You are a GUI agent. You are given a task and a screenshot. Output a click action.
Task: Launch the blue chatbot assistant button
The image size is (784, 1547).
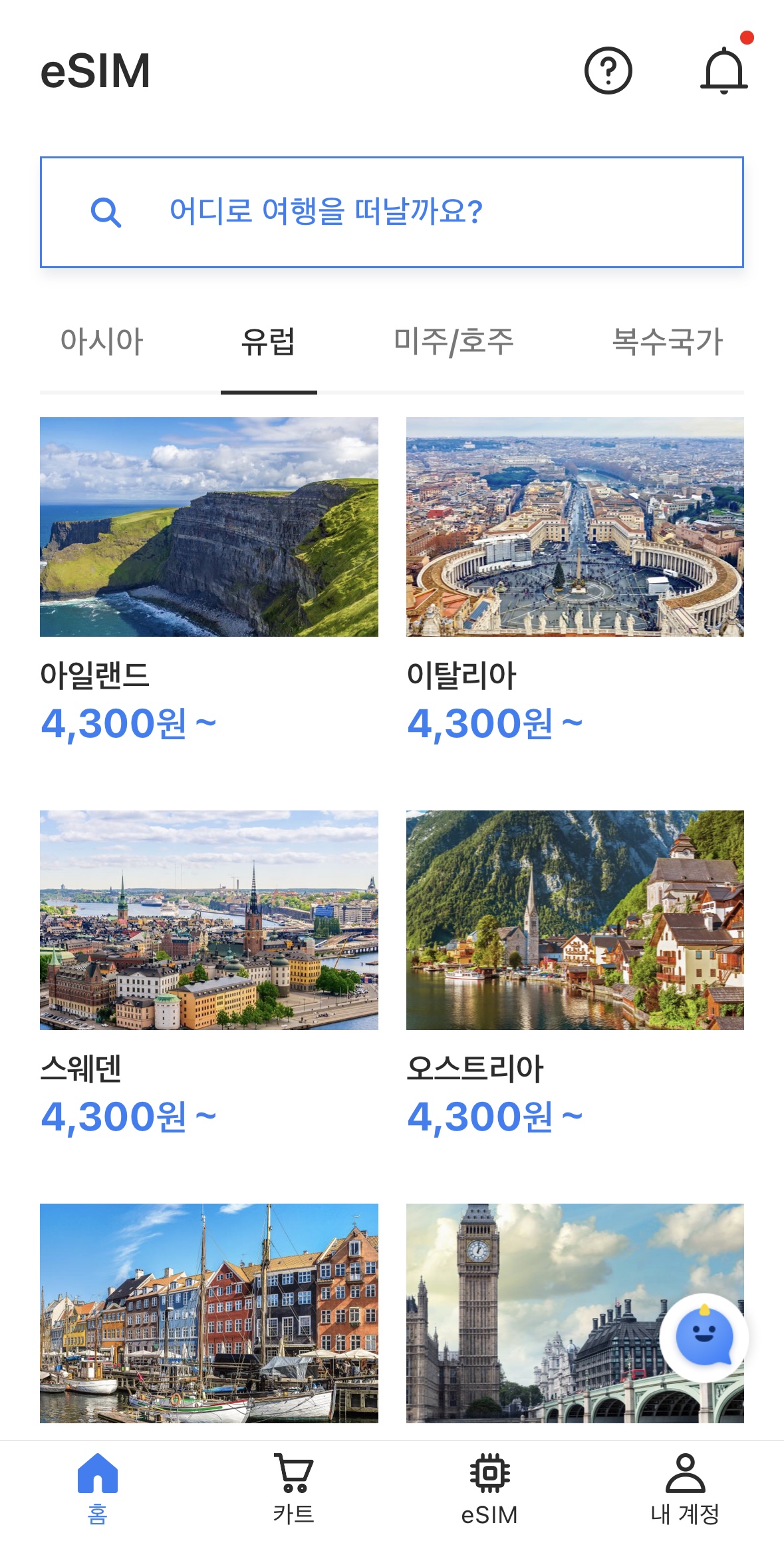click(x=704, y=1336)
